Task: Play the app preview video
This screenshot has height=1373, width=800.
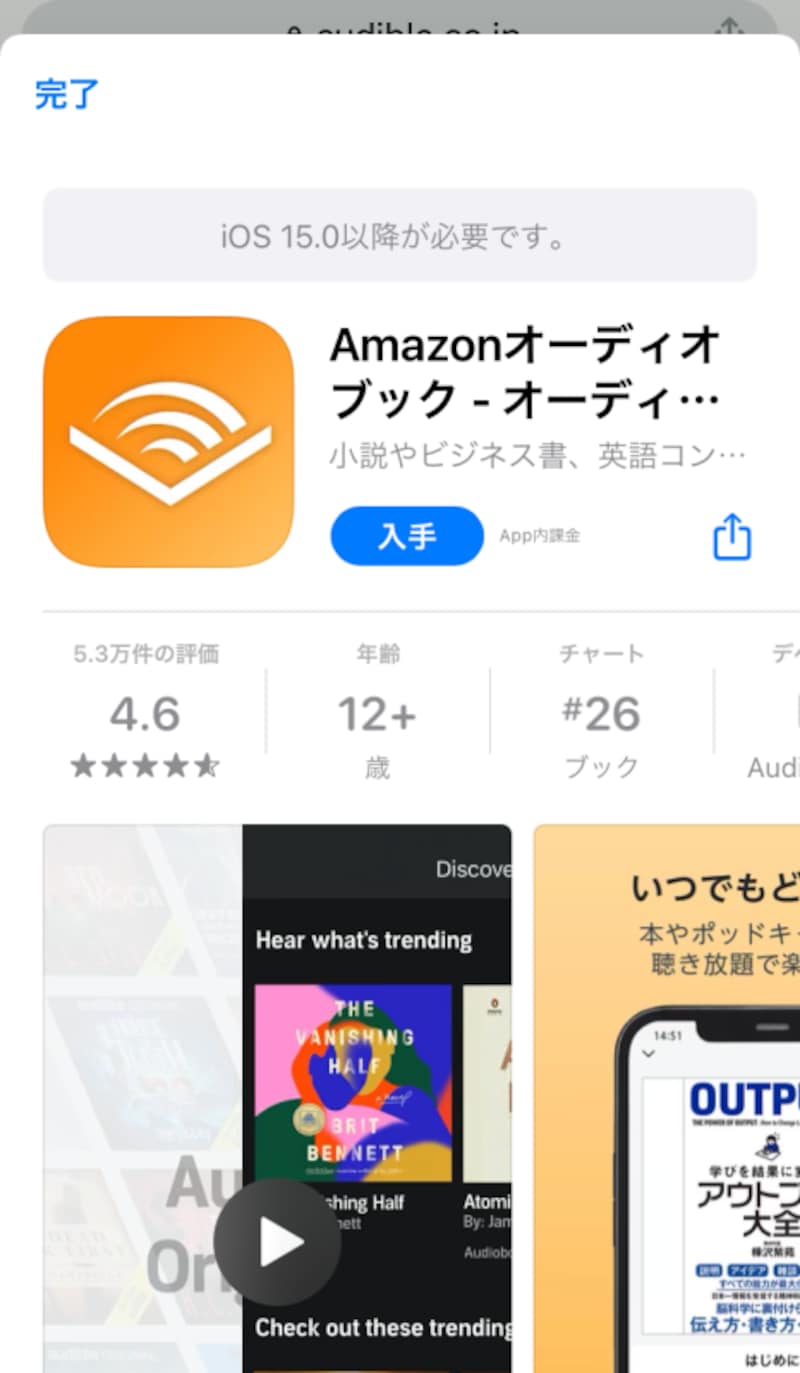Action: pos(277,1242)
